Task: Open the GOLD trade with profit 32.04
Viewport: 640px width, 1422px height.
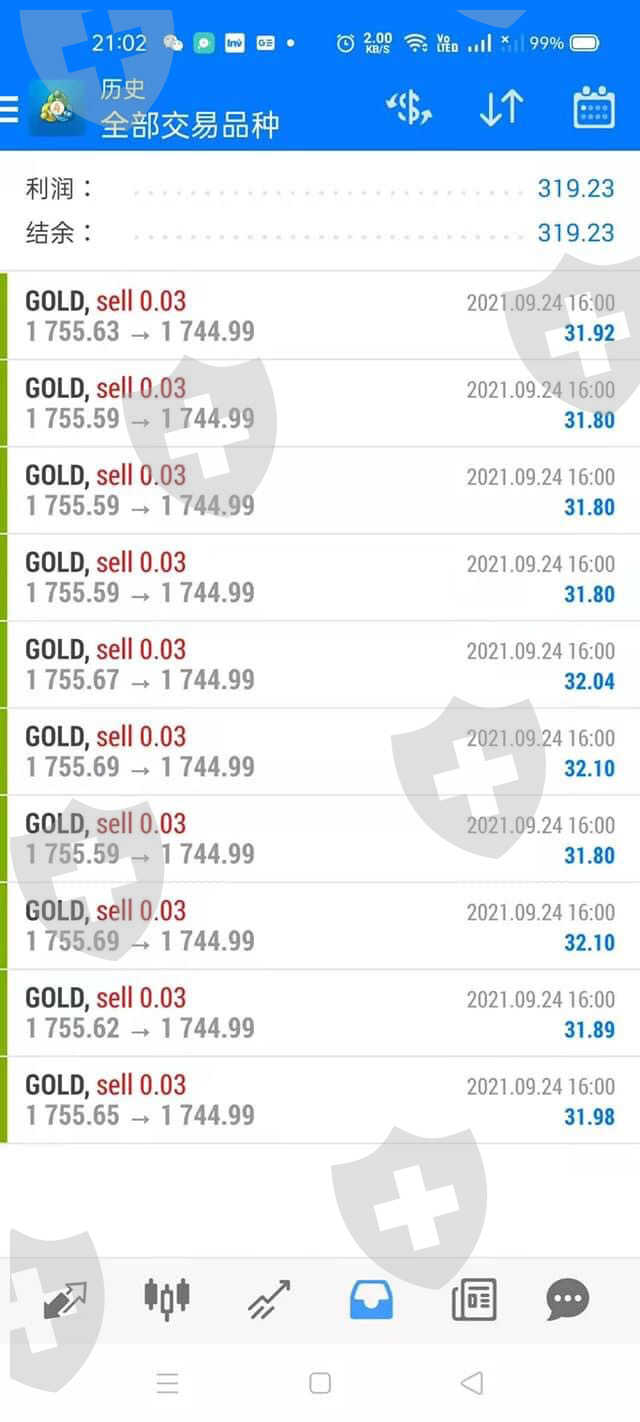Action: 320,664
